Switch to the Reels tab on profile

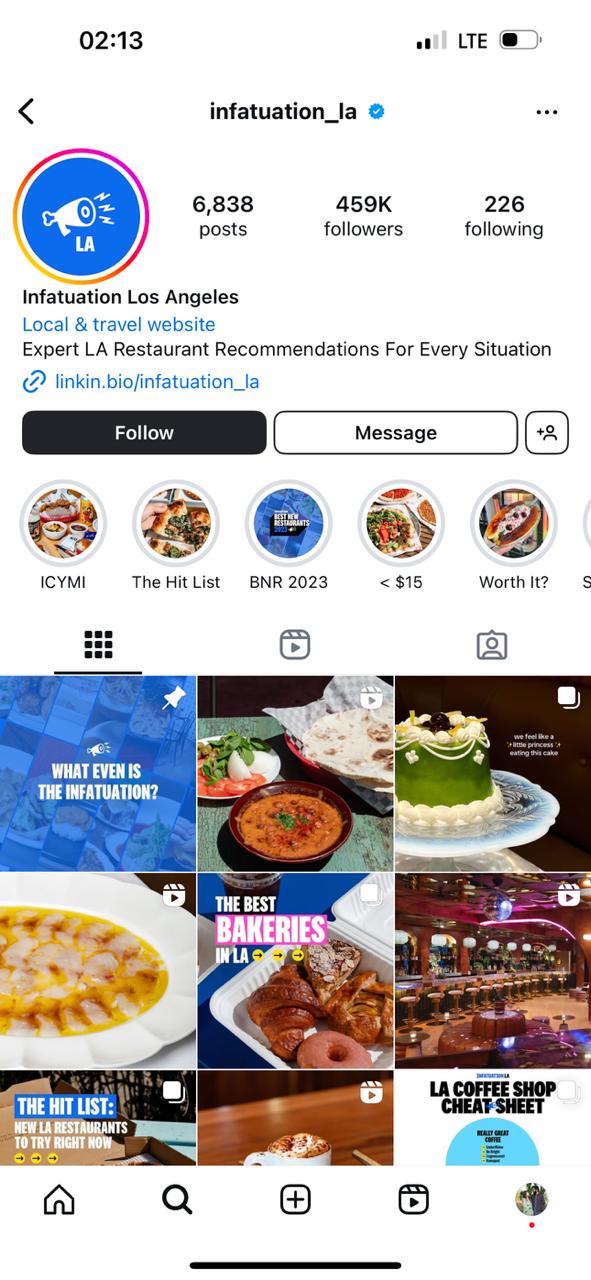tap(295, 645)
